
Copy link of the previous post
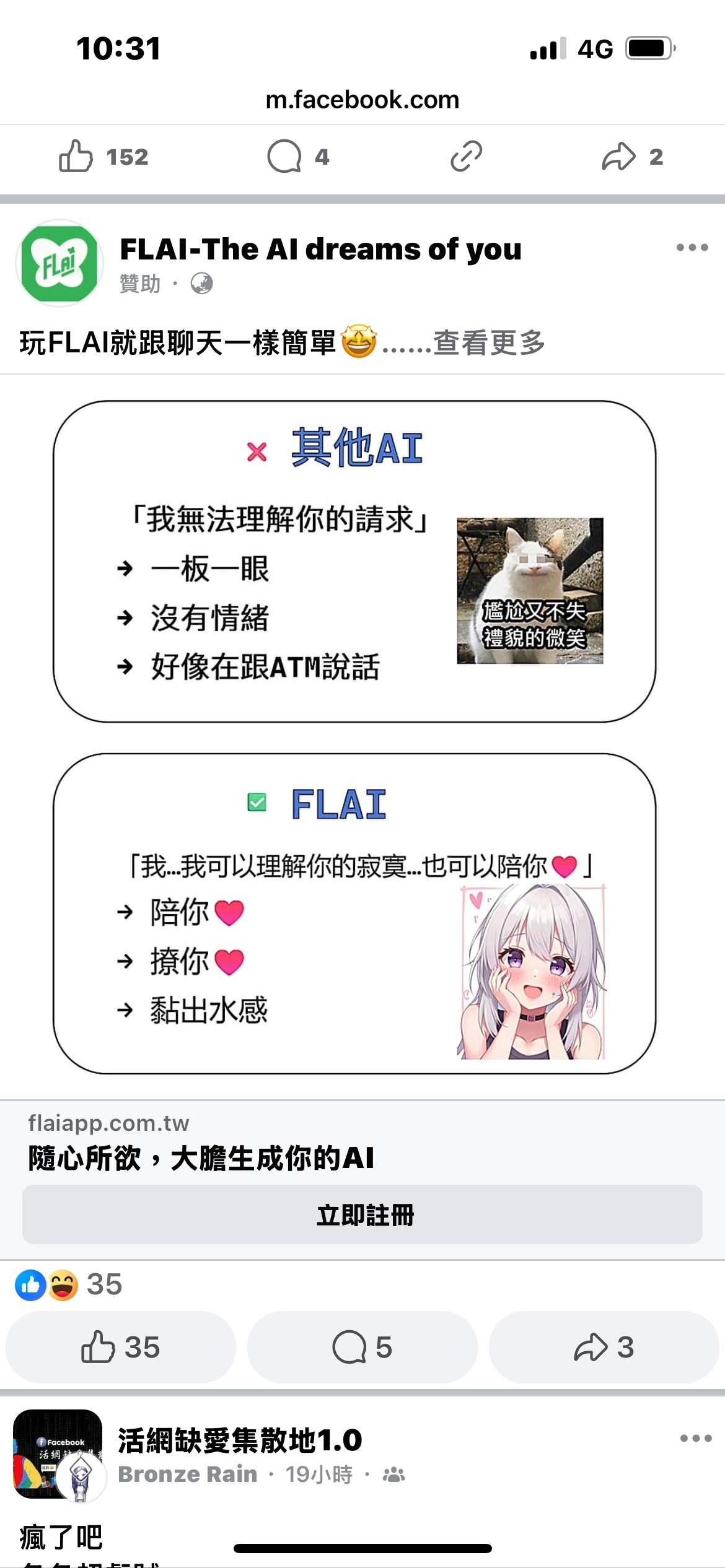[x=466, y=156]
